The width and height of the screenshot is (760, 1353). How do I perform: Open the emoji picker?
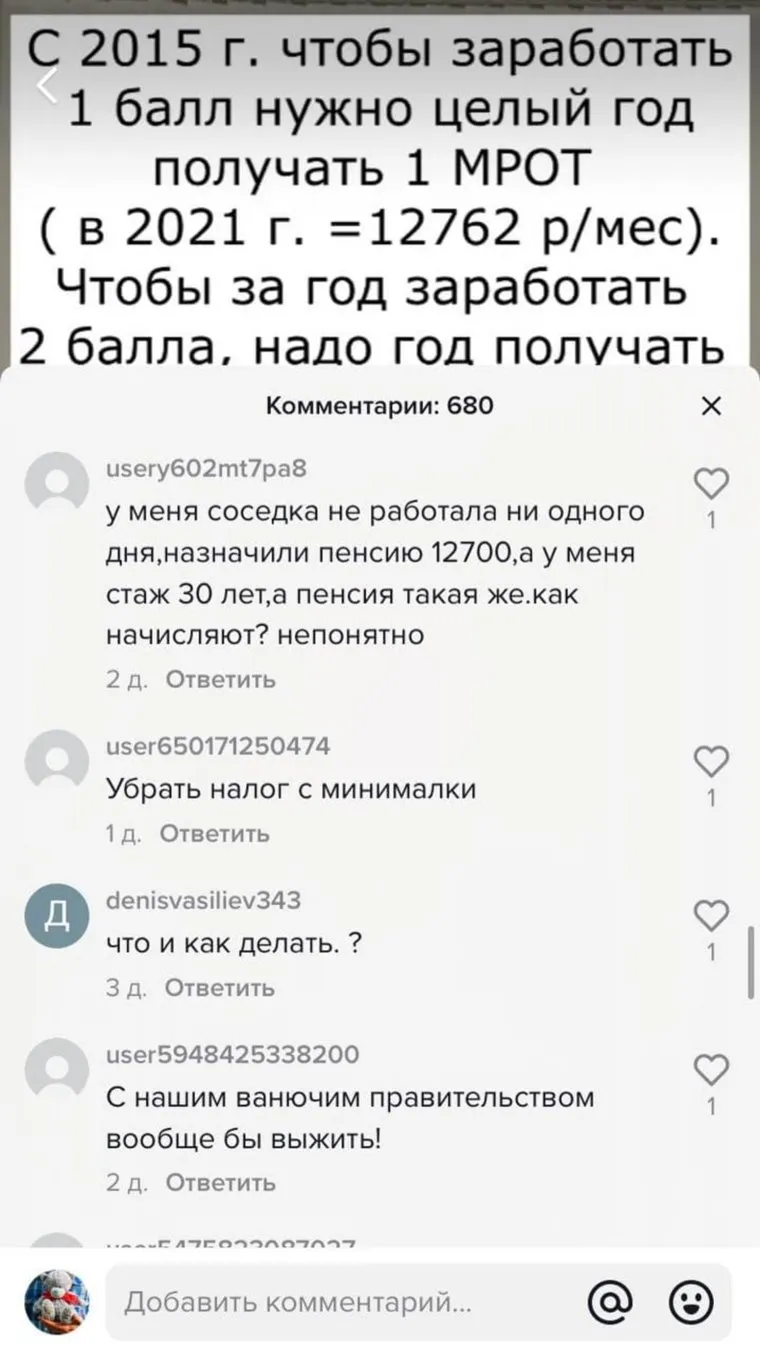689,1302
